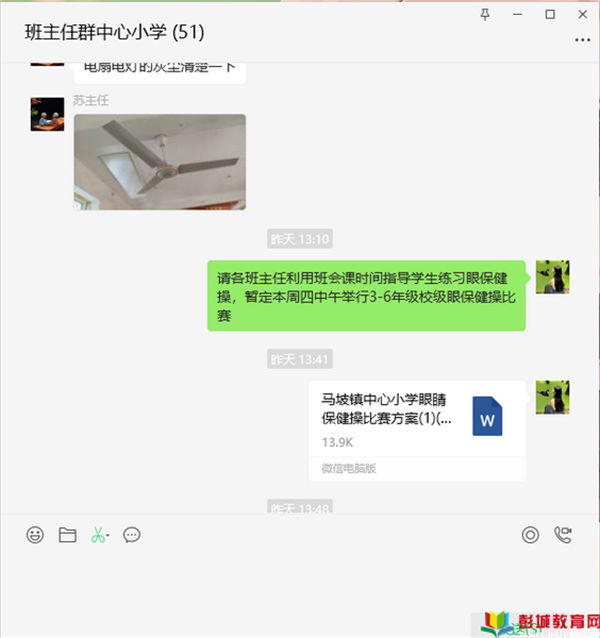
Task: Take a screenshot with scissors tool
Action: pyautogui.click(x=97, y=535)
